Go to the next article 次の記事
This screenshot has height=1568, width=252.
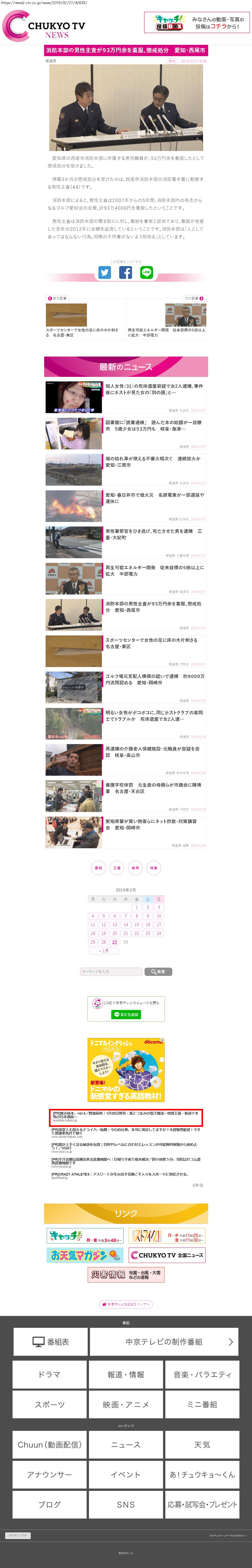click(x=194, y=298)
